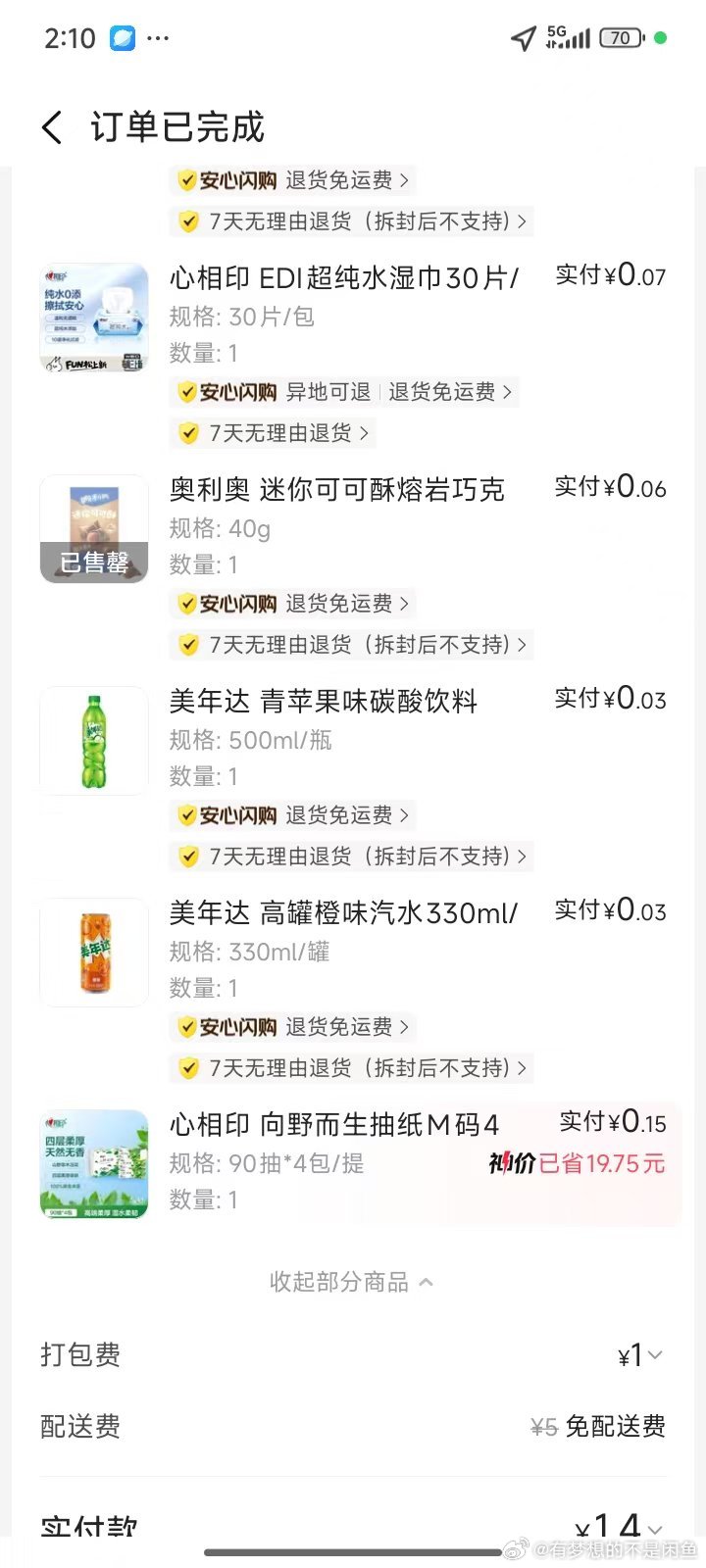The width and height of the screenshot is (706, 1568).
Task: View 7天无理由退货 policy for 奥利奥
Action: click(351, 645)
